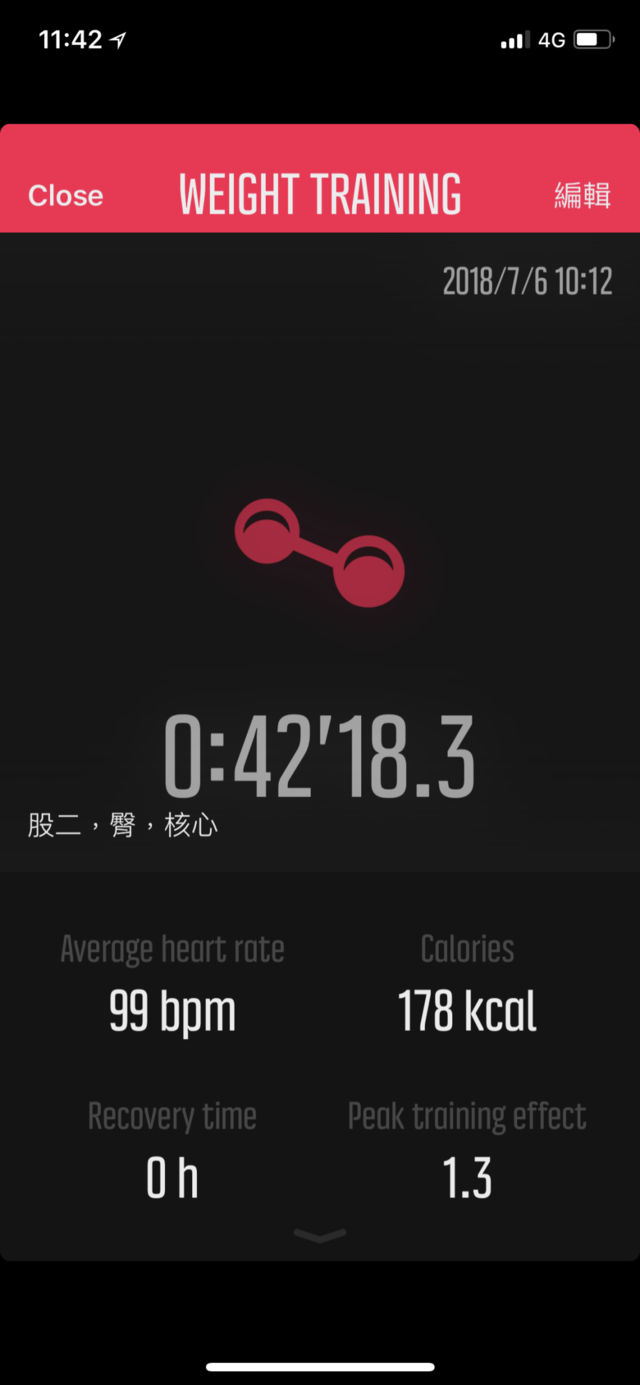The width and height of the screenshot is (640, 1385).
Task: Expand more stats with the down chevron
Action: [x=320, y=1237]
